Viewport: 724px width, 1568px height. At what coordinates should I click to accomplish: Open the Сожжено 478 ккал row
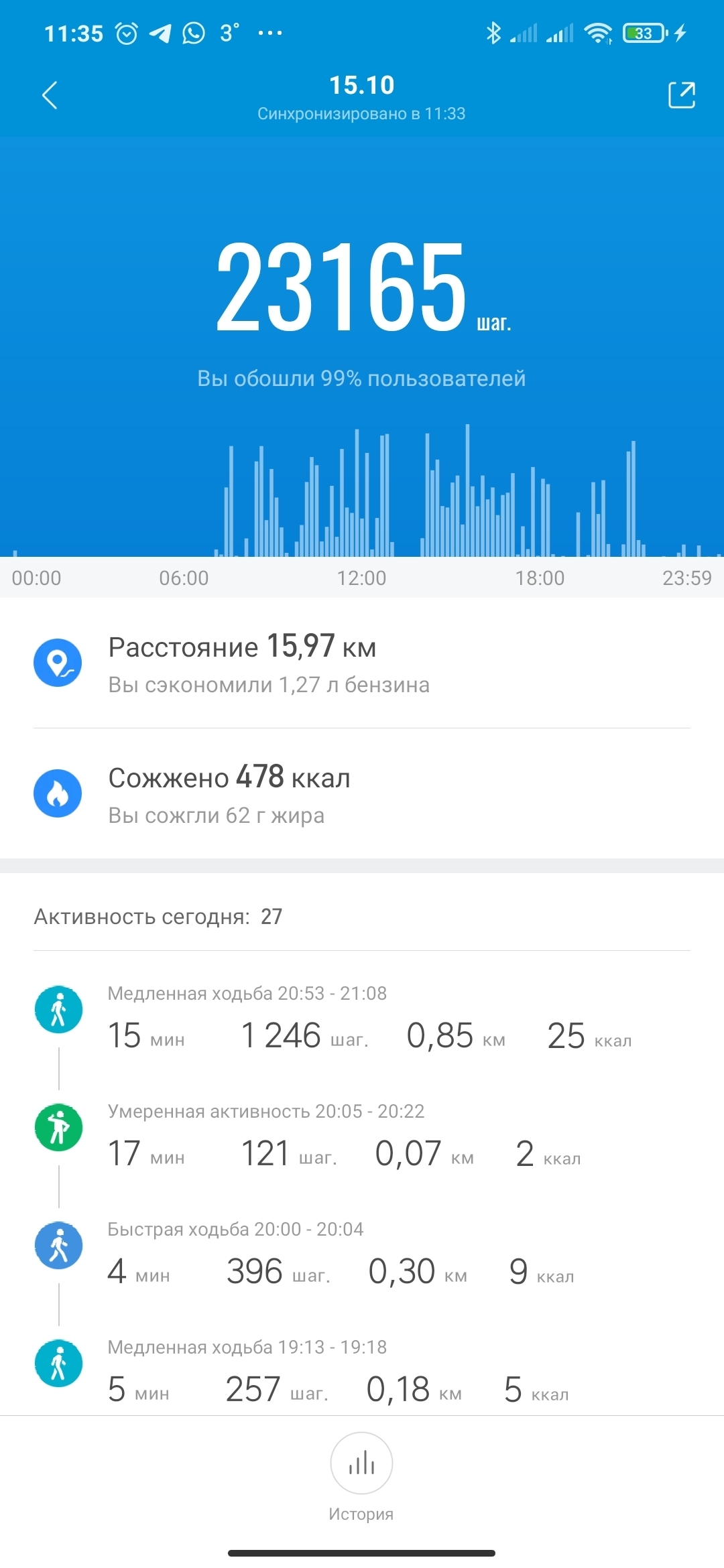[362, 794]
